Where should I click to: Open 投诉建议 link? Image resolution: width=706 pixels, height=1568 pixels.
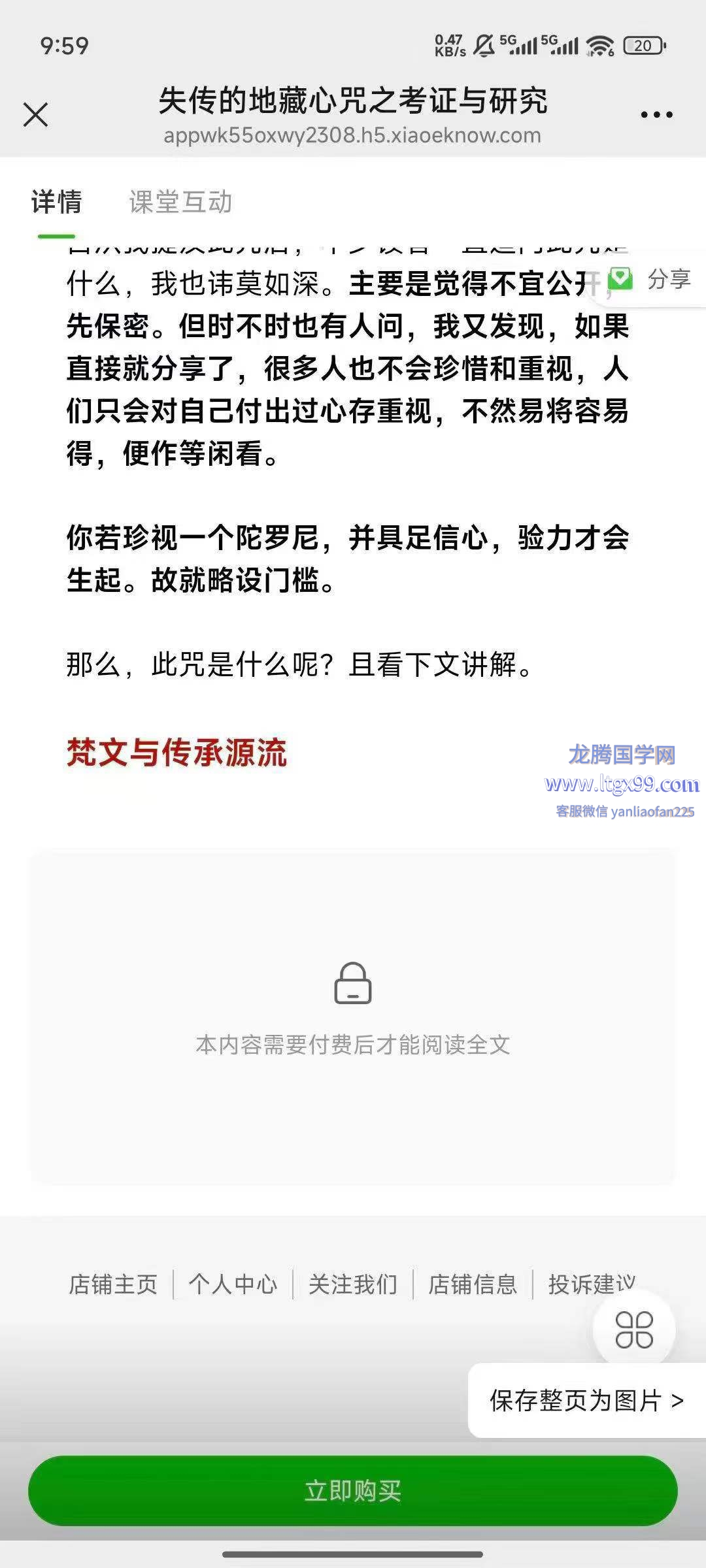(x=592, y=1284)
